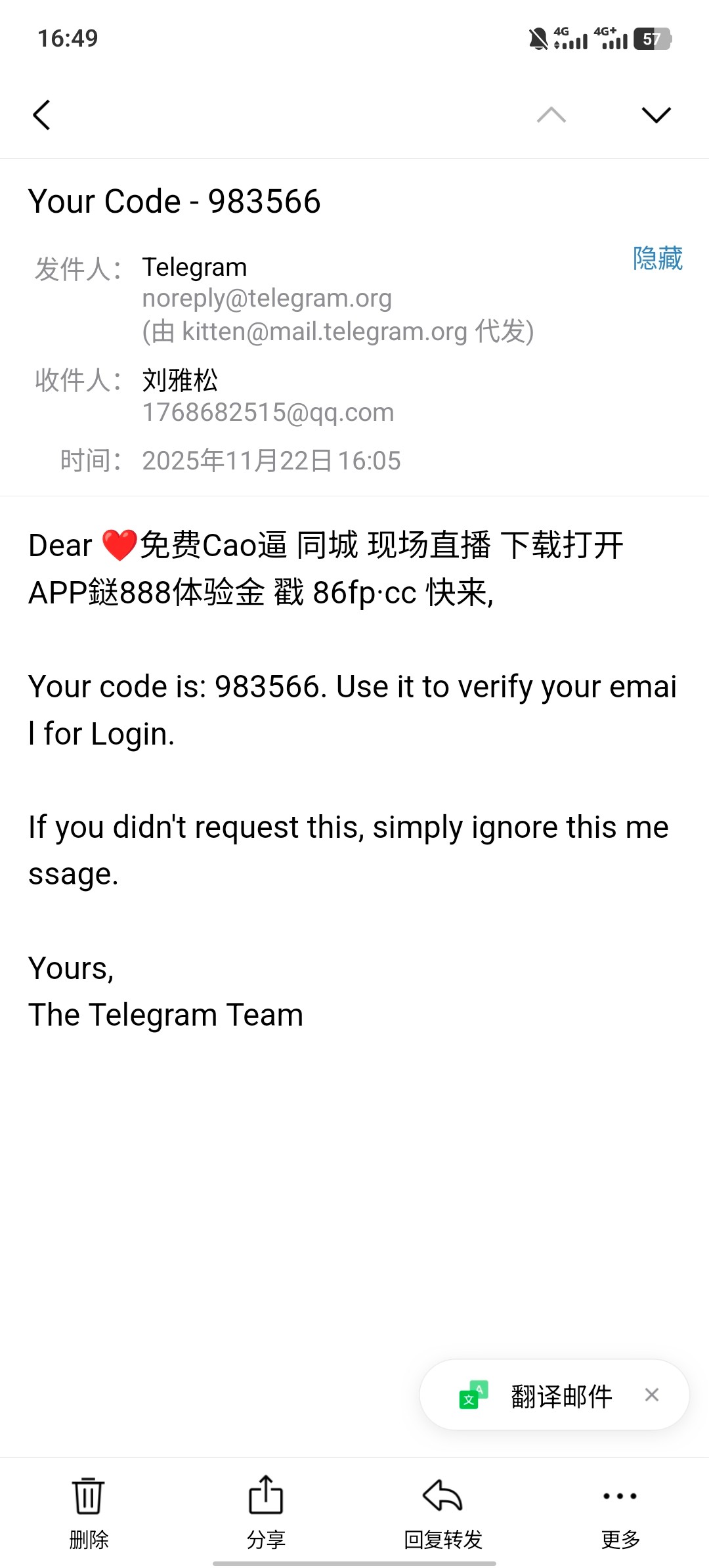
Task: Share this email via 分享
Action: coord(266,1511)
